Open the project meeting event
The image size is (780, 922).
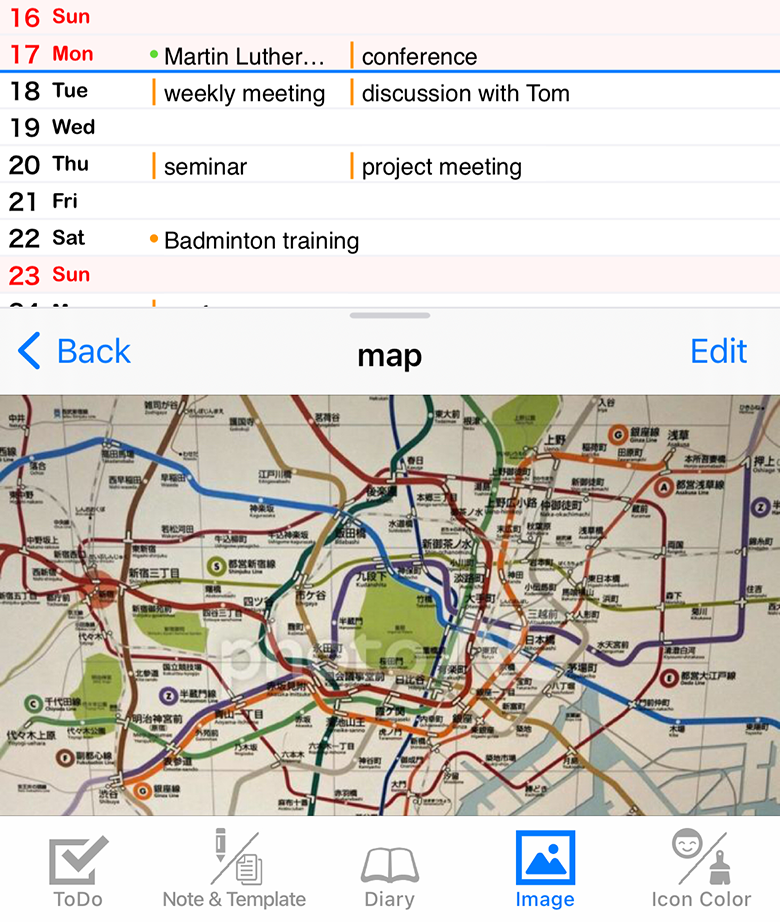(x=441, y=167)
